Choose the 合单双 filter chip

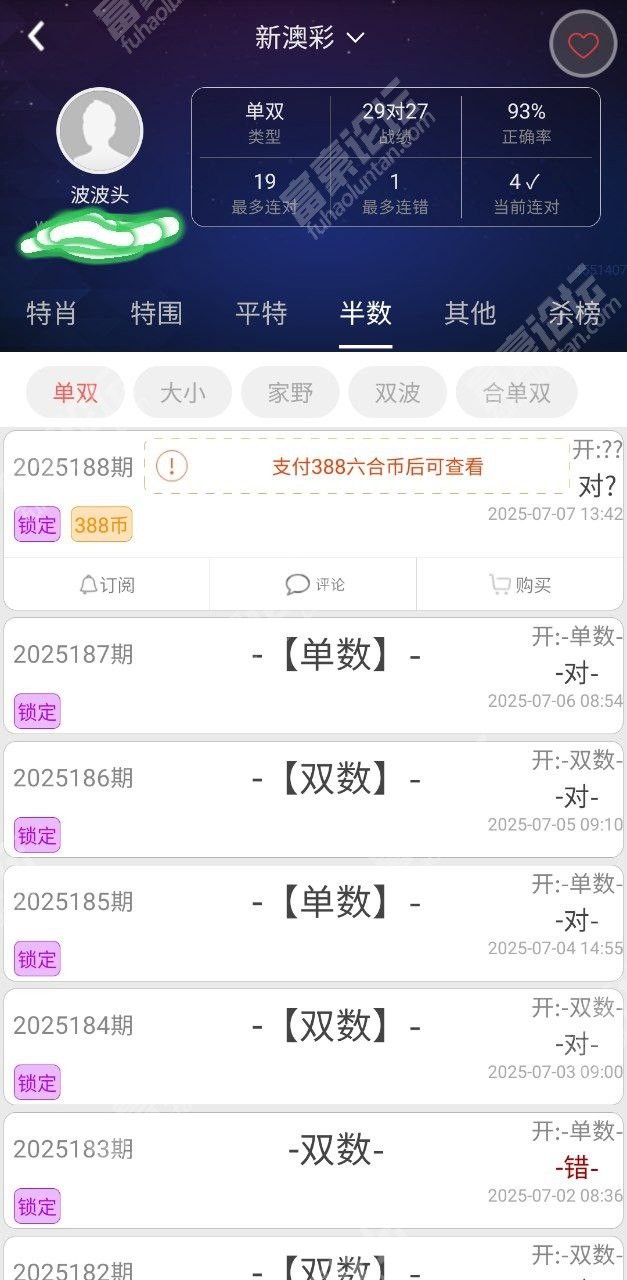coord(517,392)
